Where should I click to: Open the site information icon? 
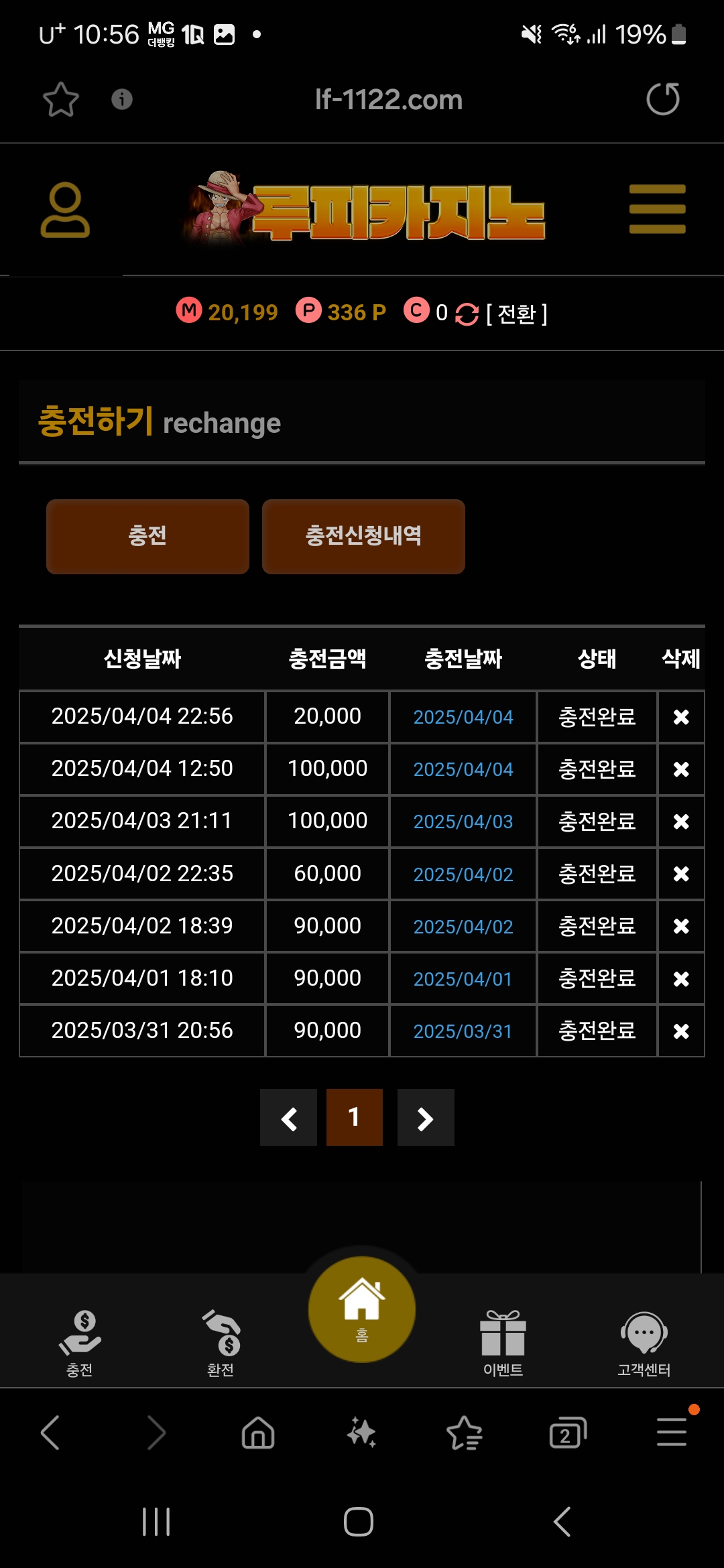pos(121,99)
